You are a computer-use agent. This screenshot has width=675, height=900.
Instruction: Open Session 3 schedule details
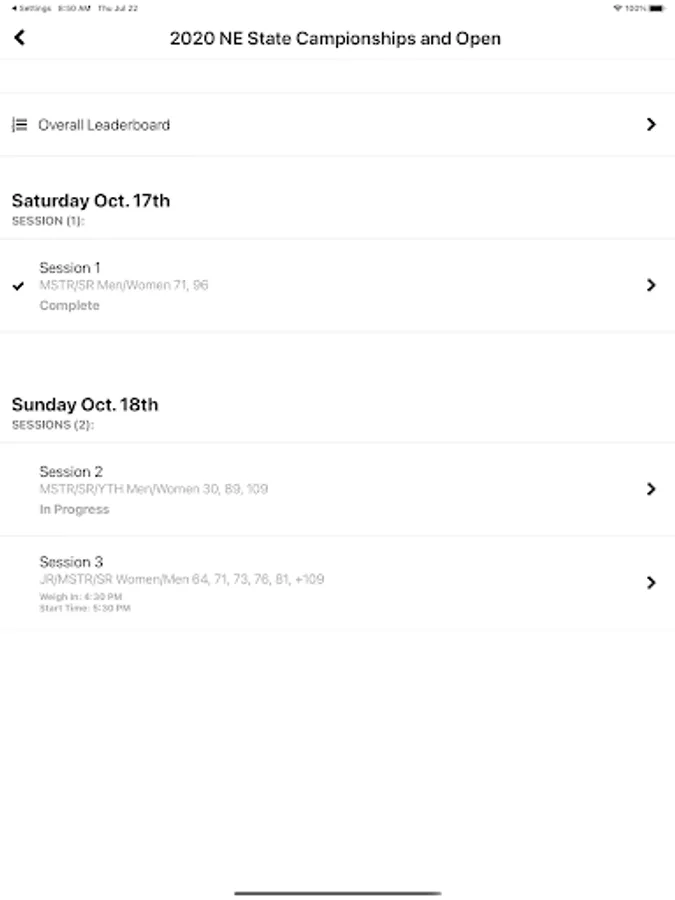point(338,583)
